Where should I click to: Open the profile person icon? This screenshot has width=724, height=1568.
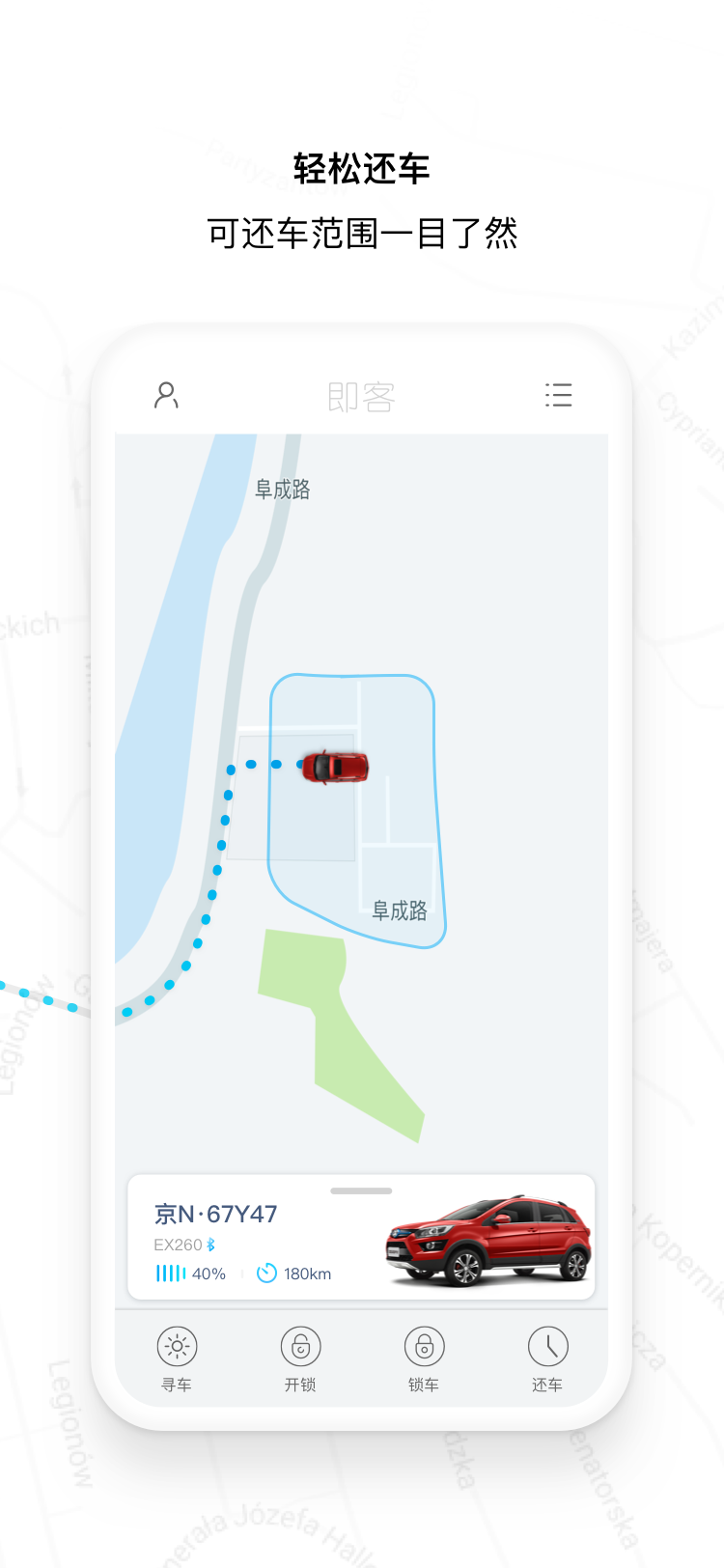165,395
